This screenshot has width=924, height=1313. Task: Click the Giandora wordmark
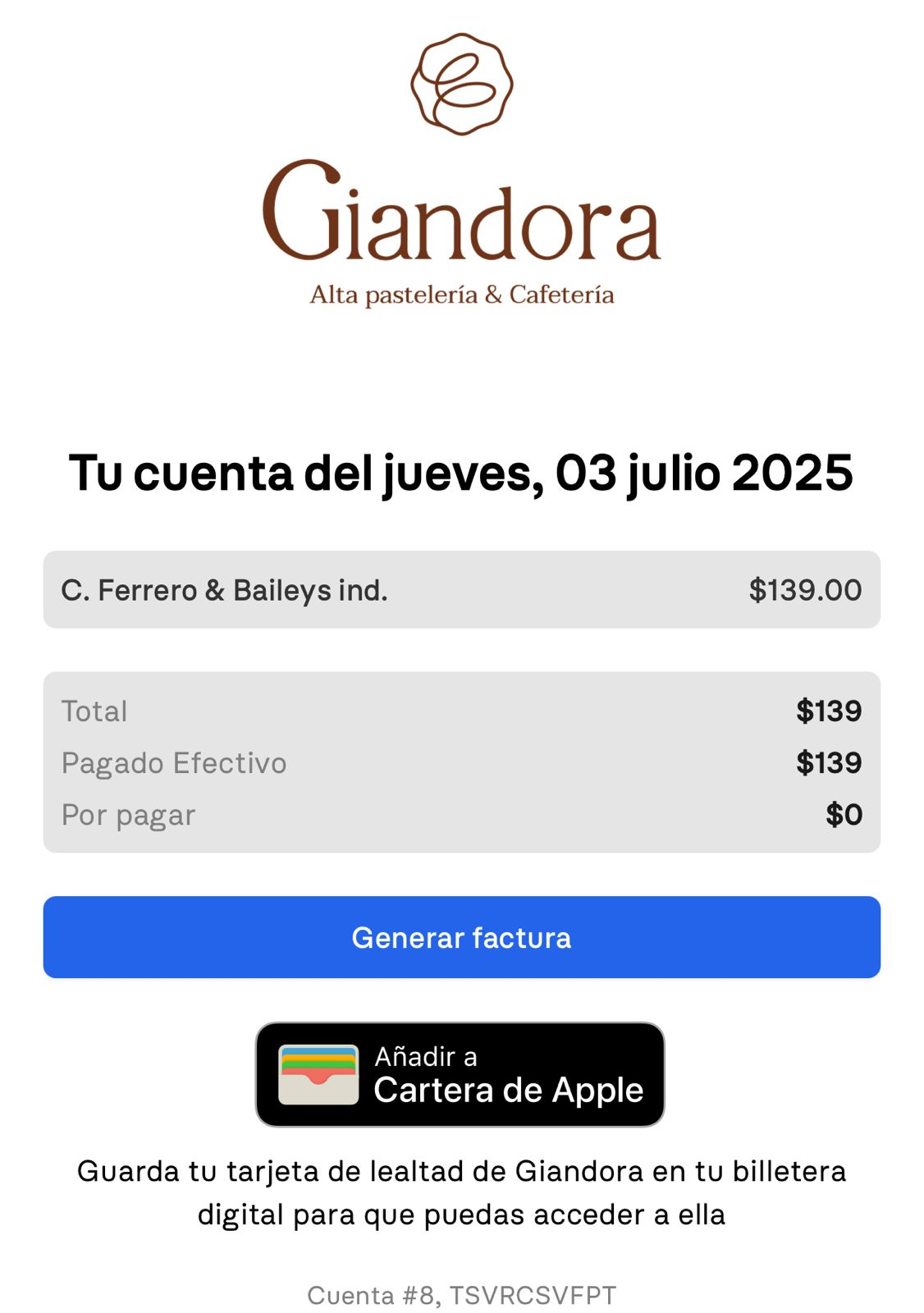coord(461,213)
